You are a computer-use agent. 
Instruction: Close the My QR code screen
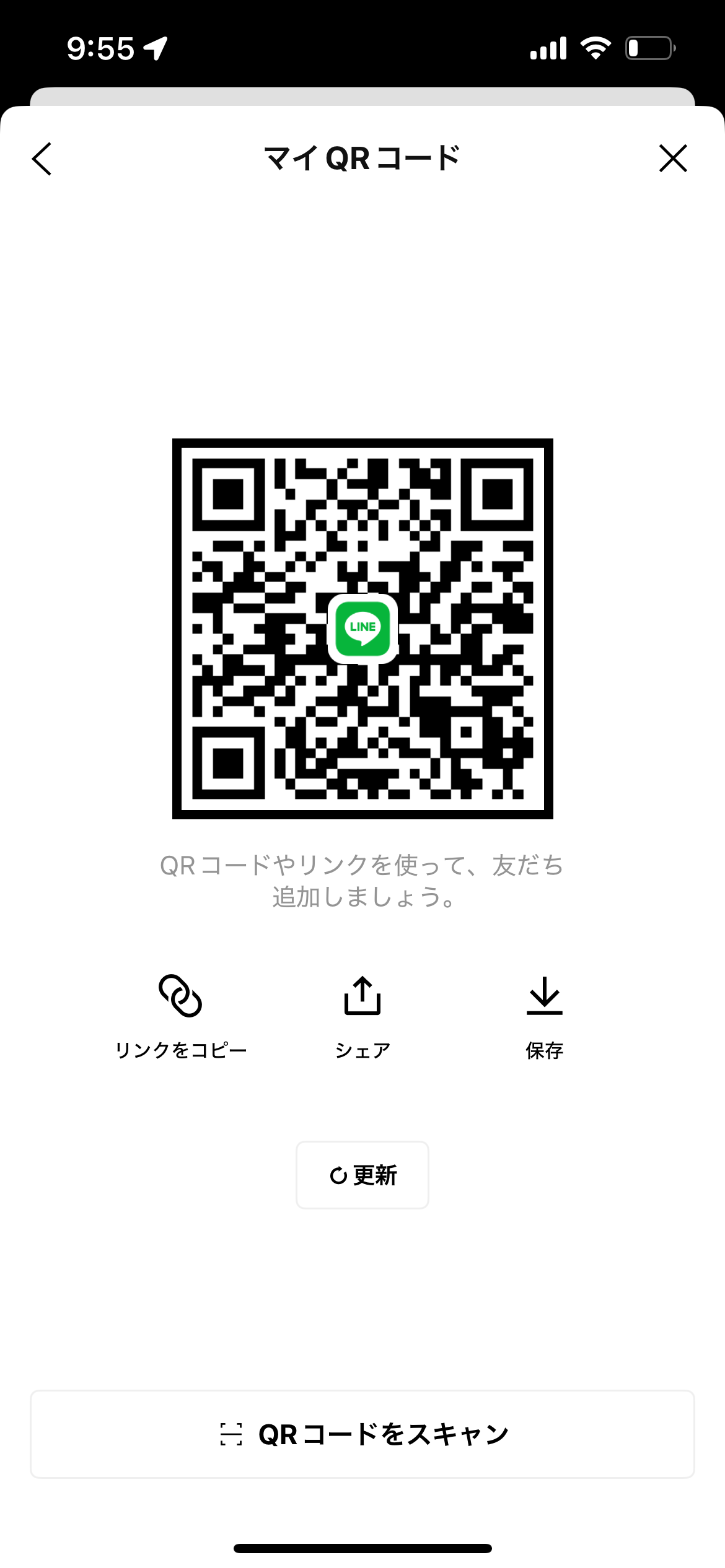click(673, 159)
